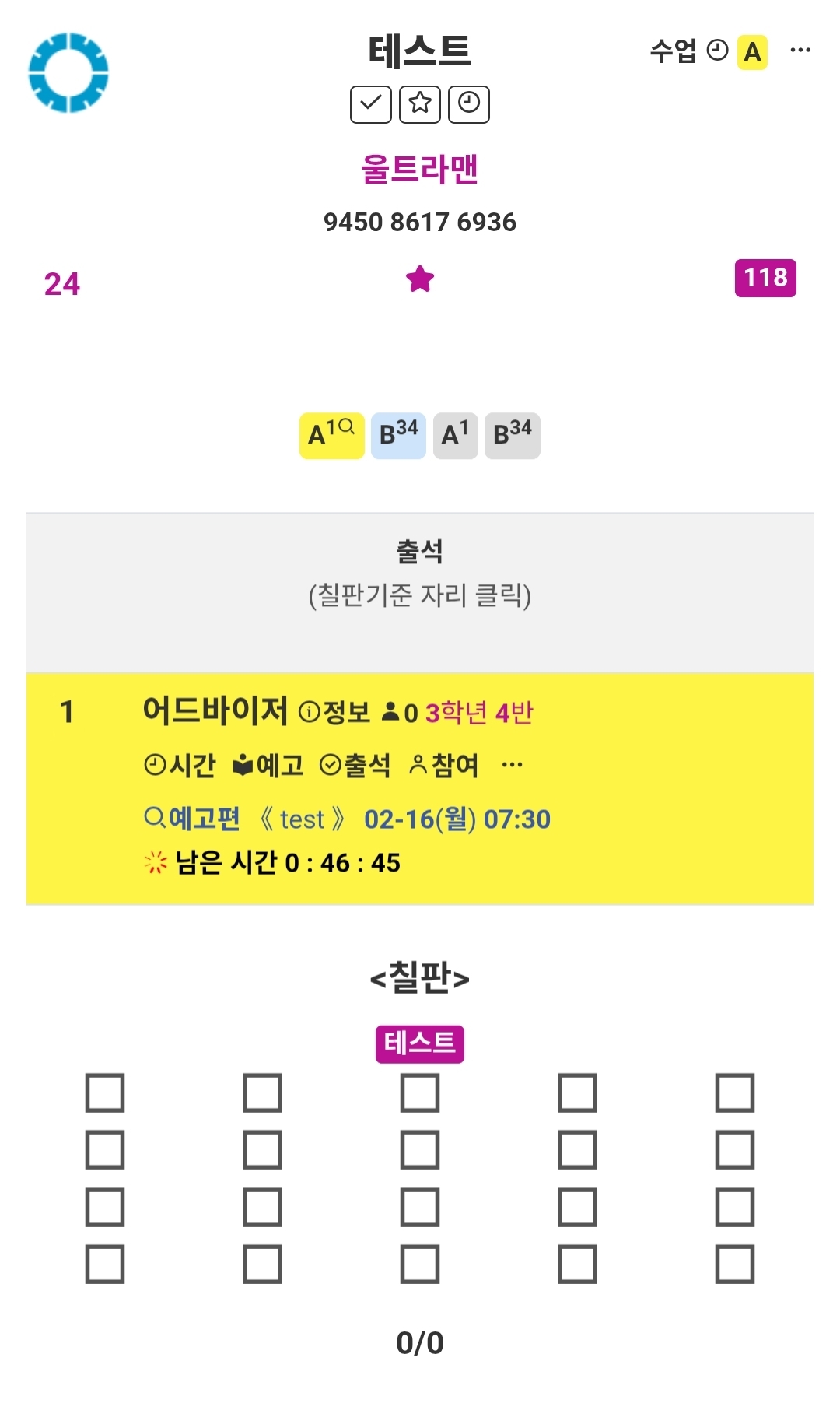Tap the checkmark icon under 테스트
The height and width of the screenshot is (1410, 840).
(x=371, y=104)
